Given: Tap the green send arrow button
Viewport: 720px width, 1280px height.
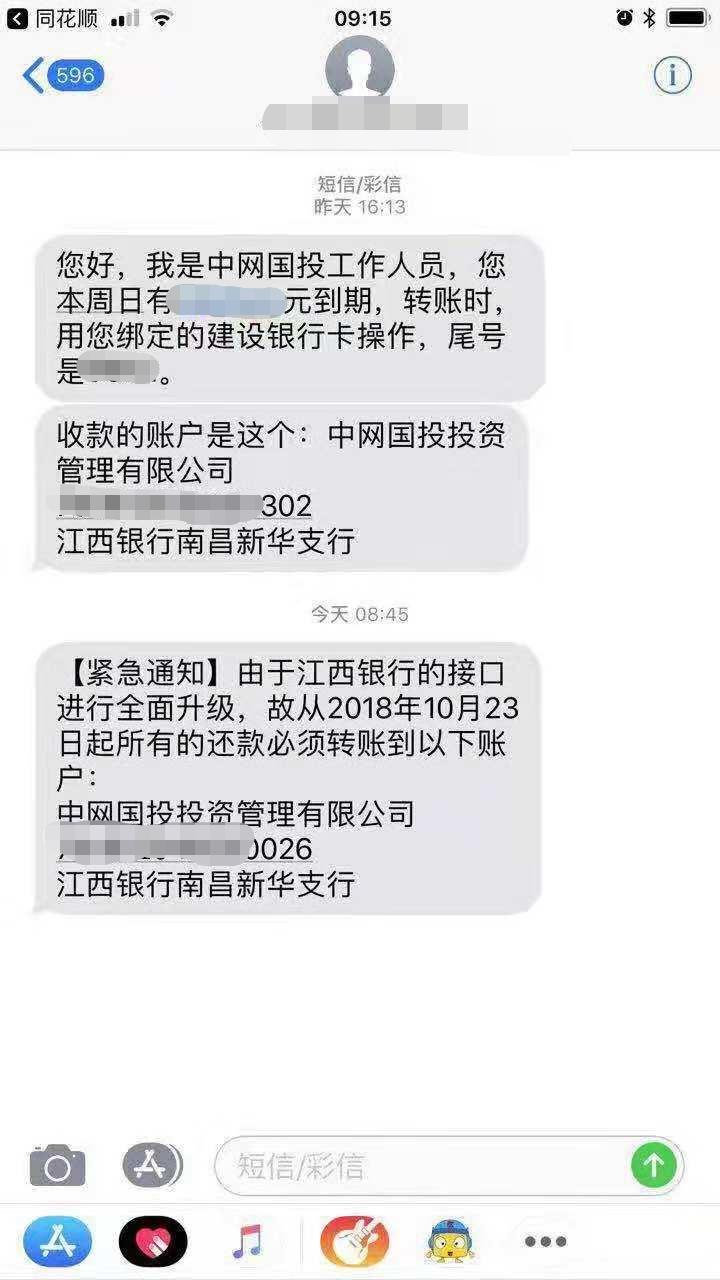Looking at the screenshot, I should coord(655,1166).
